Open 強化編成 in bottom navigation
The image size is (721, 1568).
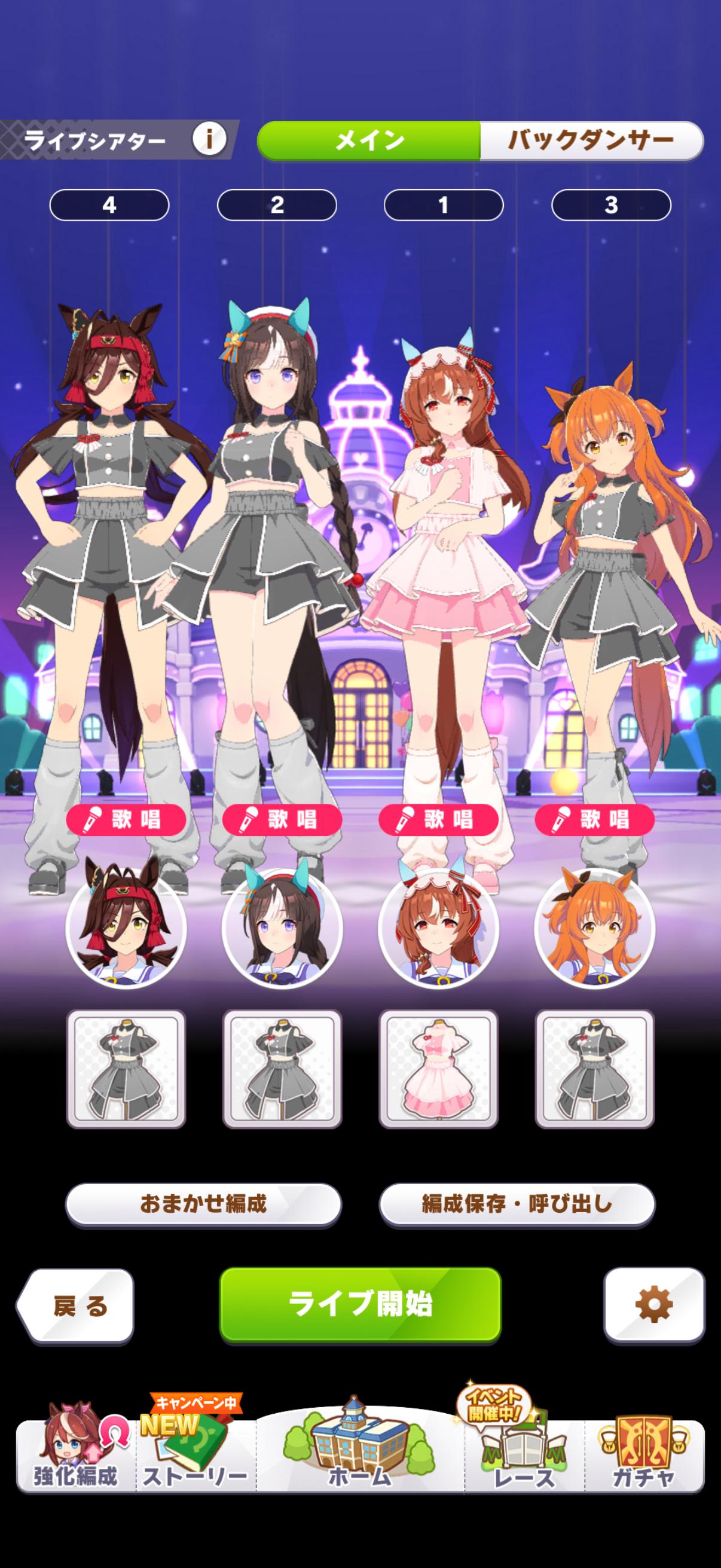(75, 1457)
